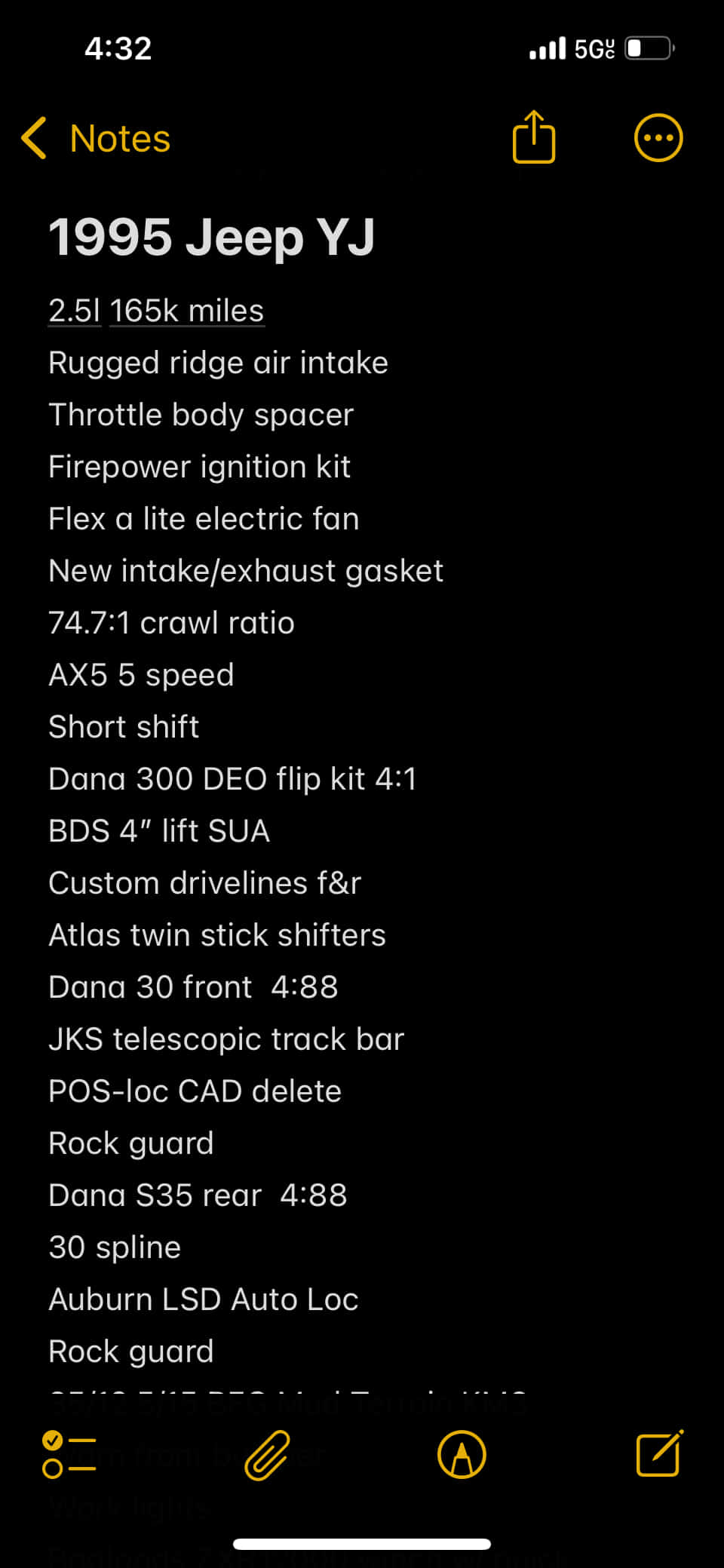This screenshot has height=1568, width=724.
Task: Return via the Notes back button
Action: 118,138
